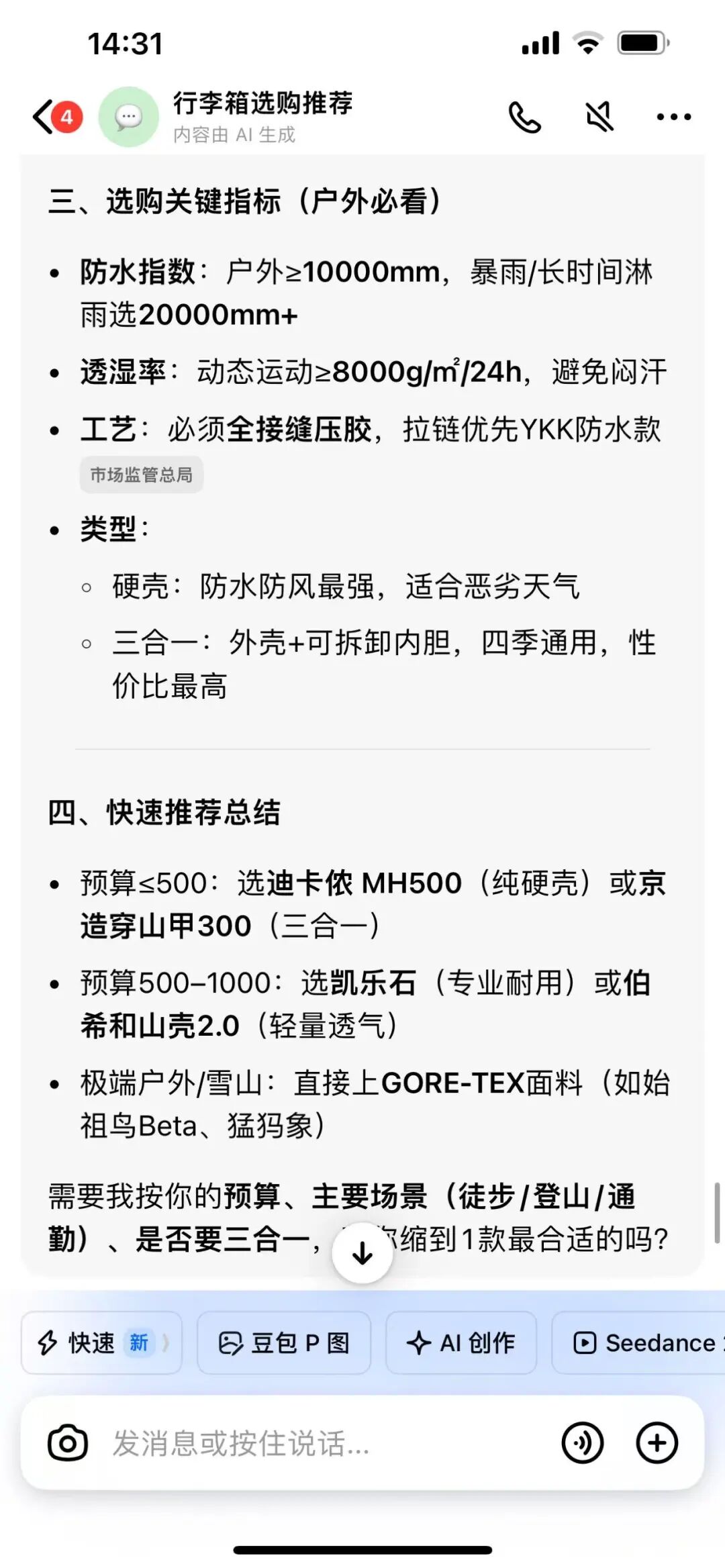Tap the voice input icon
Viewport: 725px width, 1568px height.
pyautogui.click(x=583, y=1443)
